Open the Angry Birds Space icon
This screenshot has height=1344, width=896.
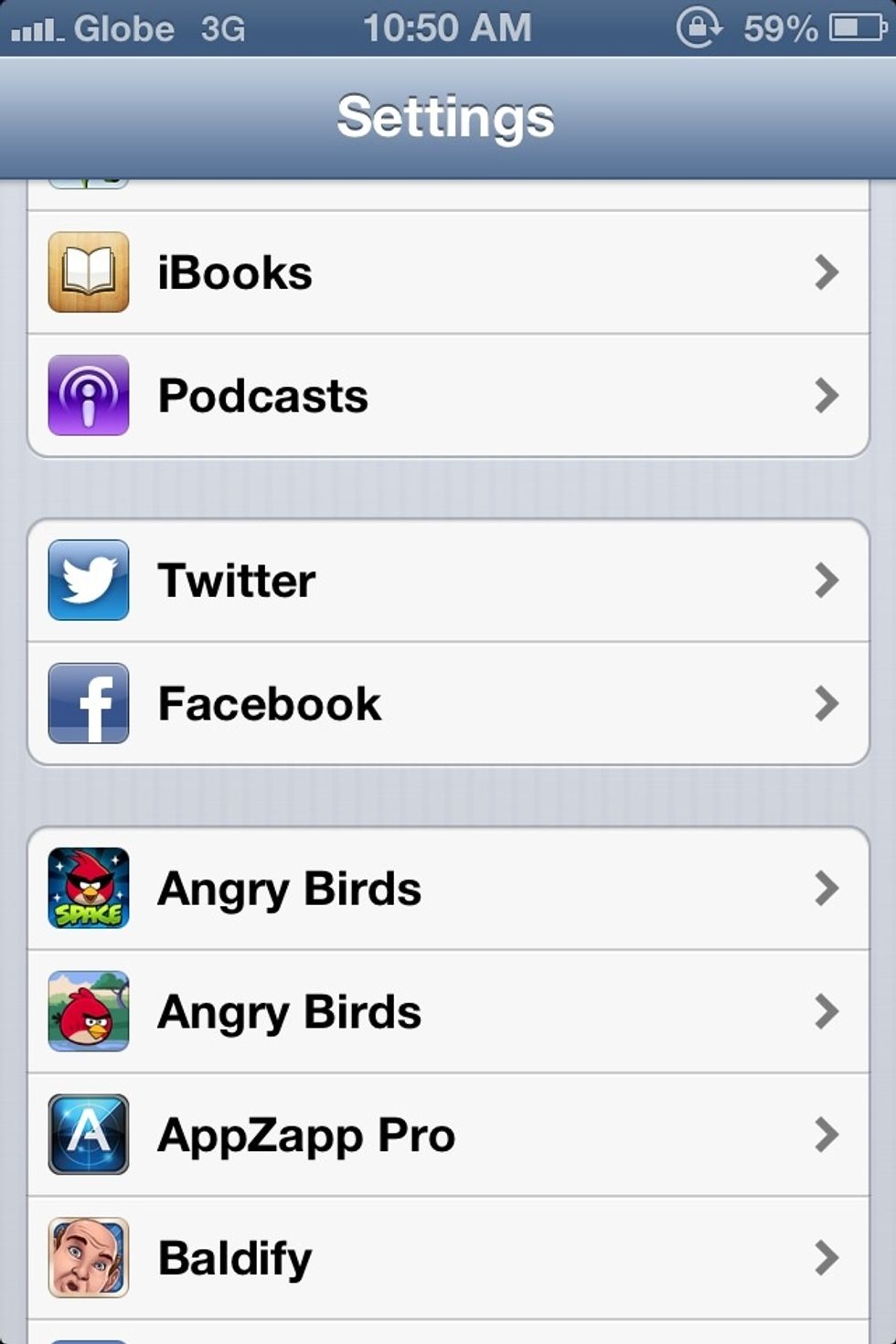tap(87, 888)
